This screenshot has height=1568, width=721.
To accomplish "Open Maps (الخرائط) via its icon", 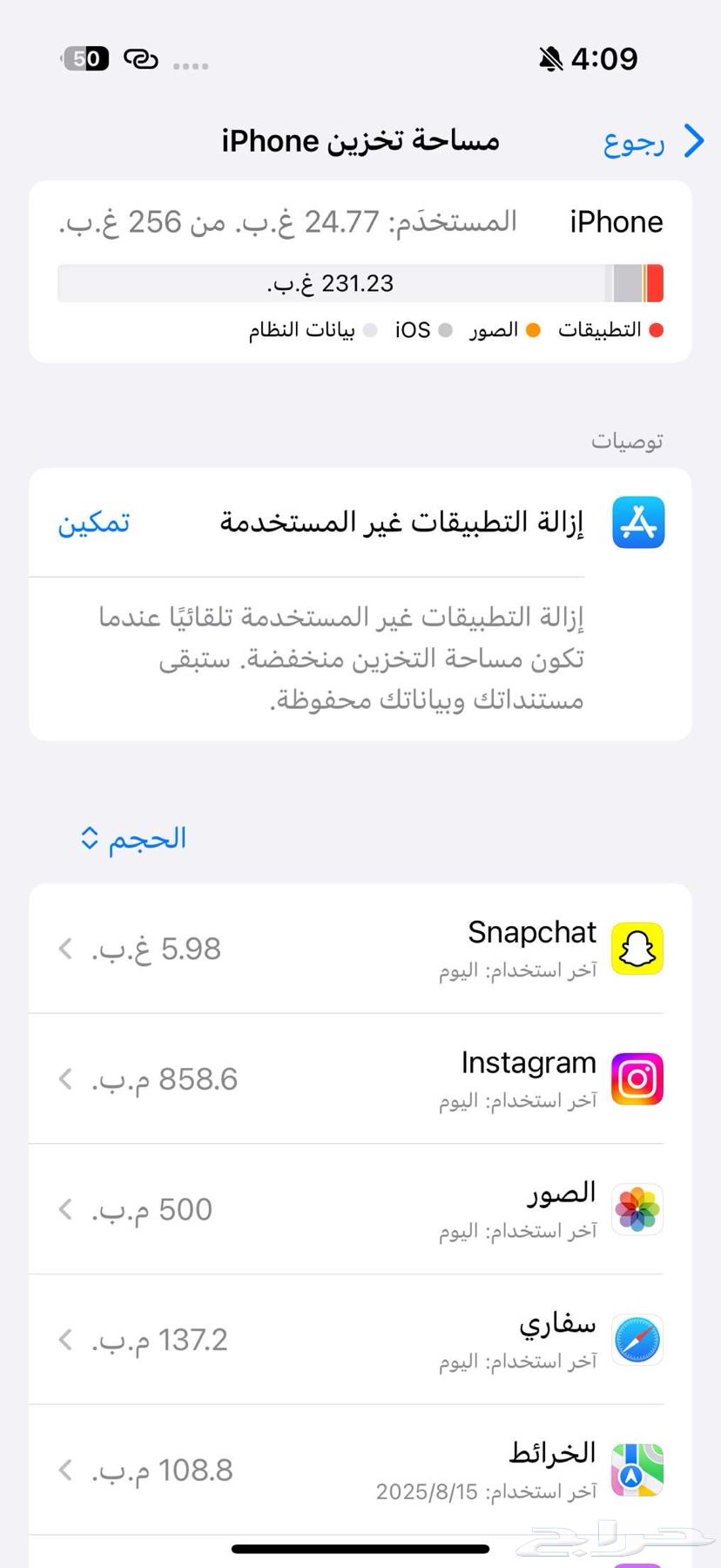I will tap(637, 1470).
